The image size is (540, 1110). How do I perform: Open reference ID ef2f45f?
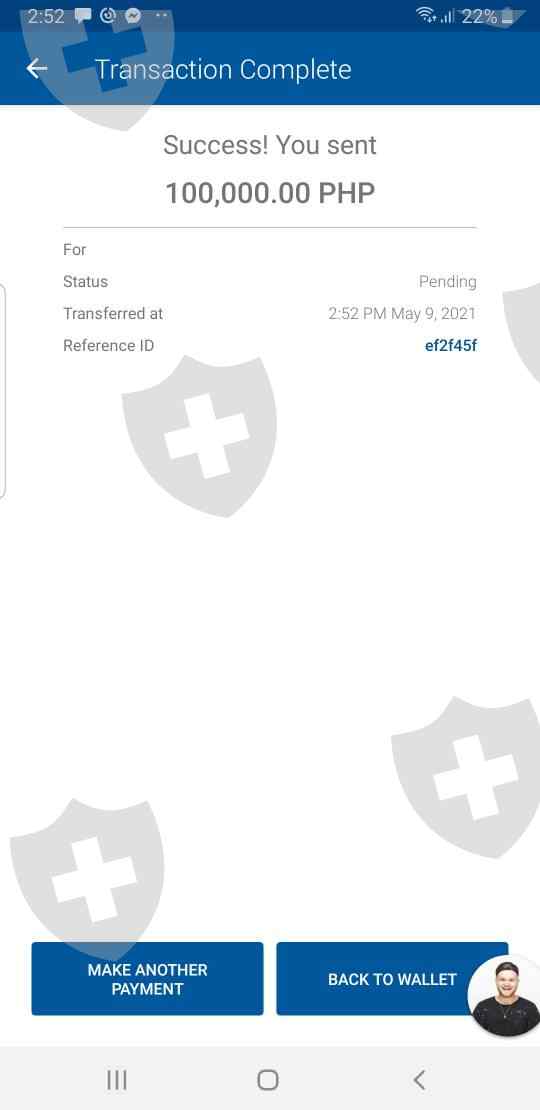coord(450,346)
